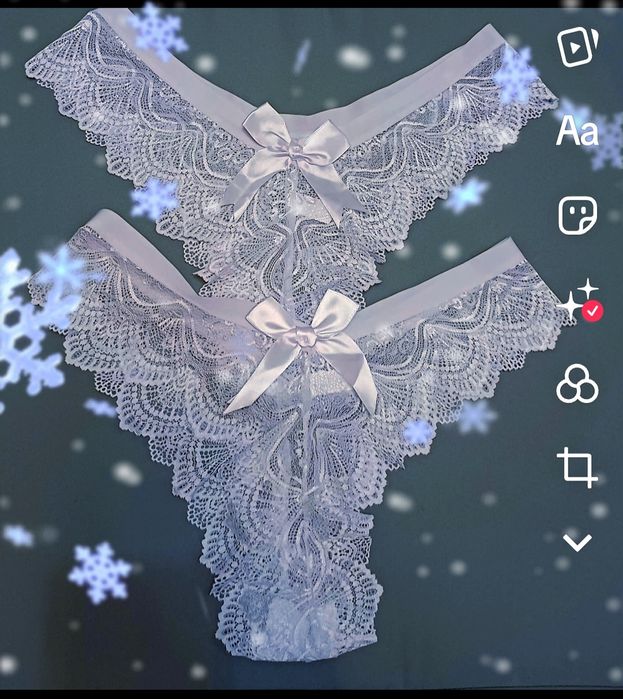Open the video templates tool

point(578,47)
